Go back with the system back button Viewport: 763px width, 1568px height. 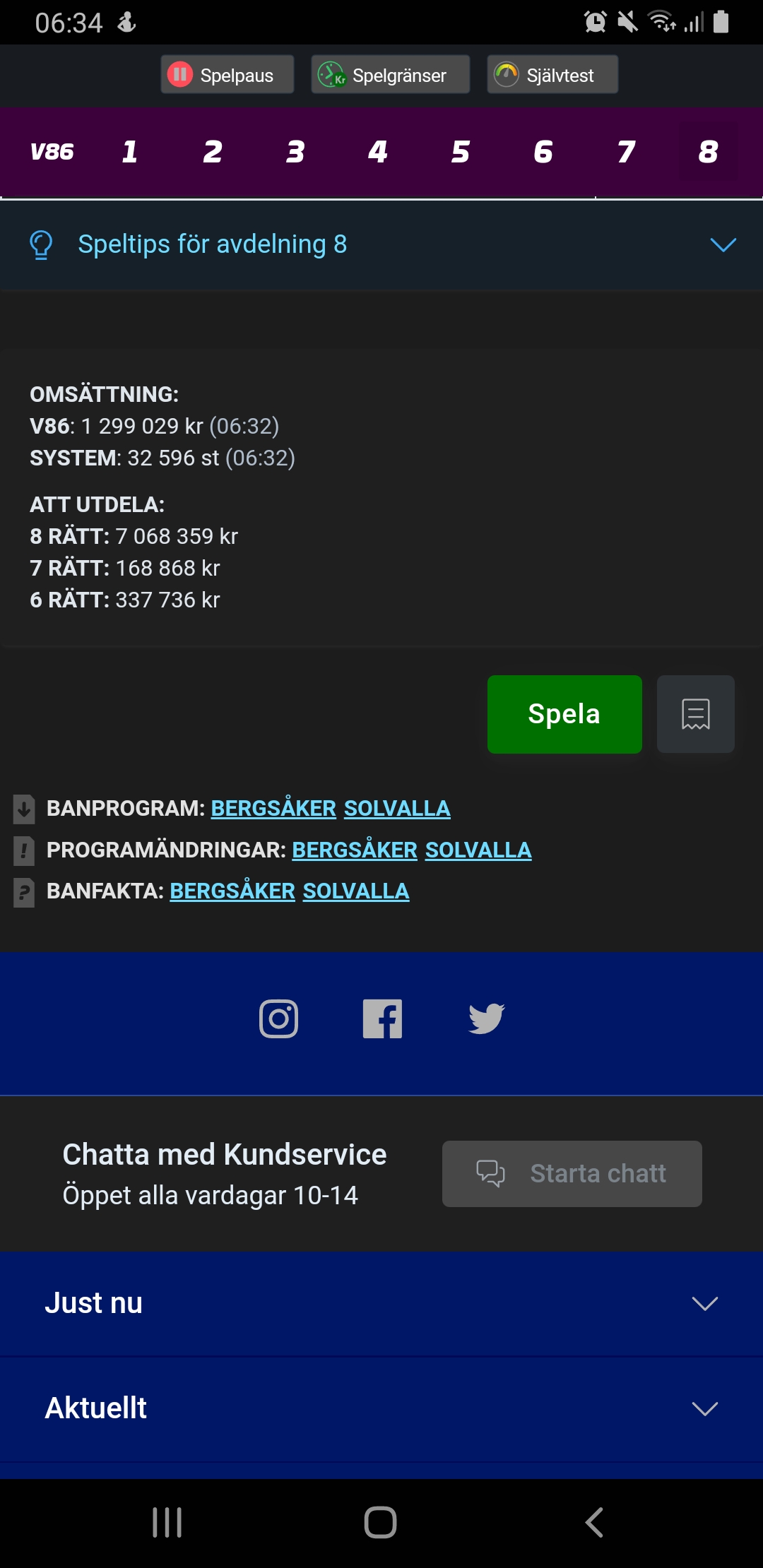[594, 1523]
